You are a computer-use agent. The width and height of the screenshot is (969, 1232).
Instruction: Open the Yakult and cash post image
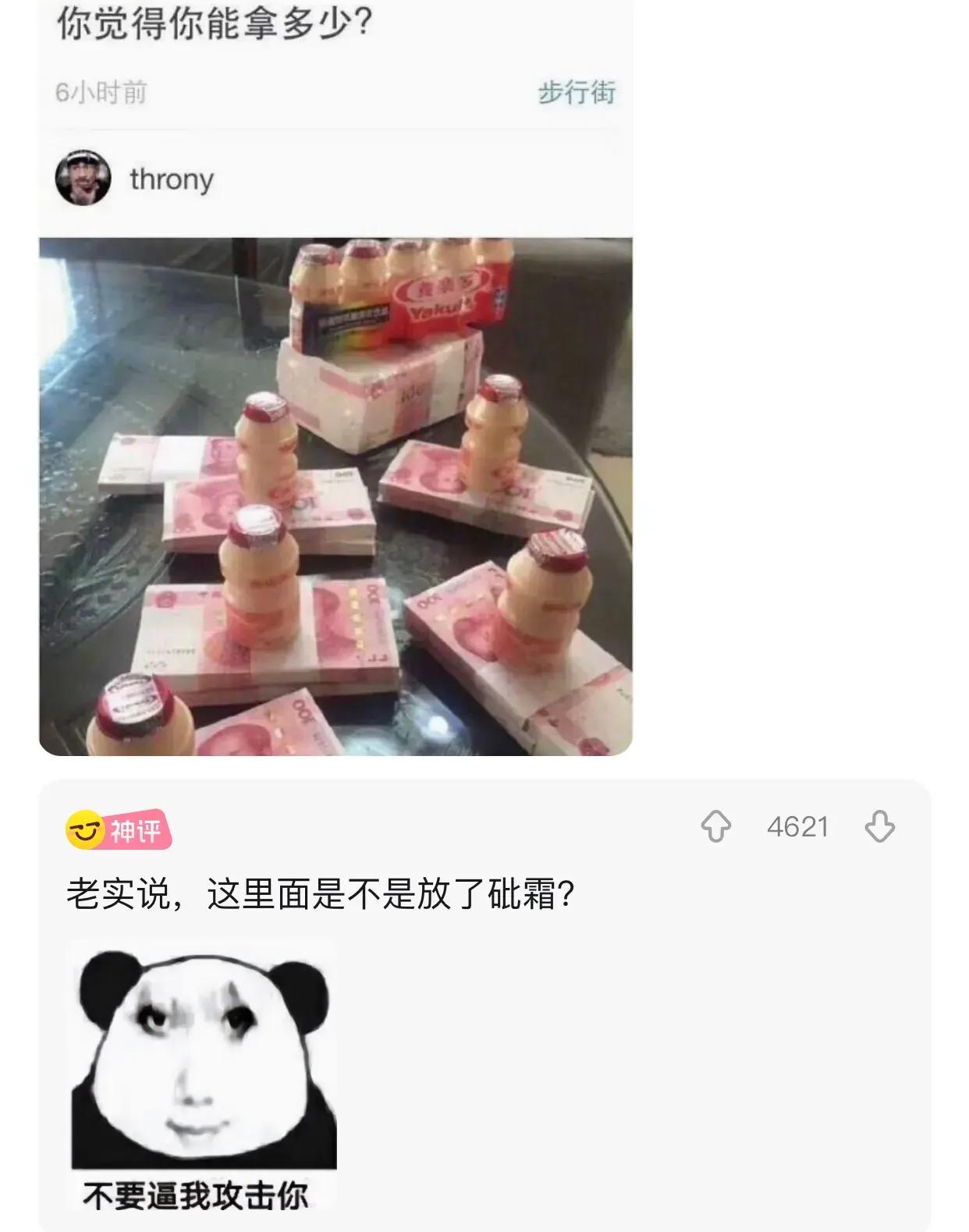coord(335,496)
